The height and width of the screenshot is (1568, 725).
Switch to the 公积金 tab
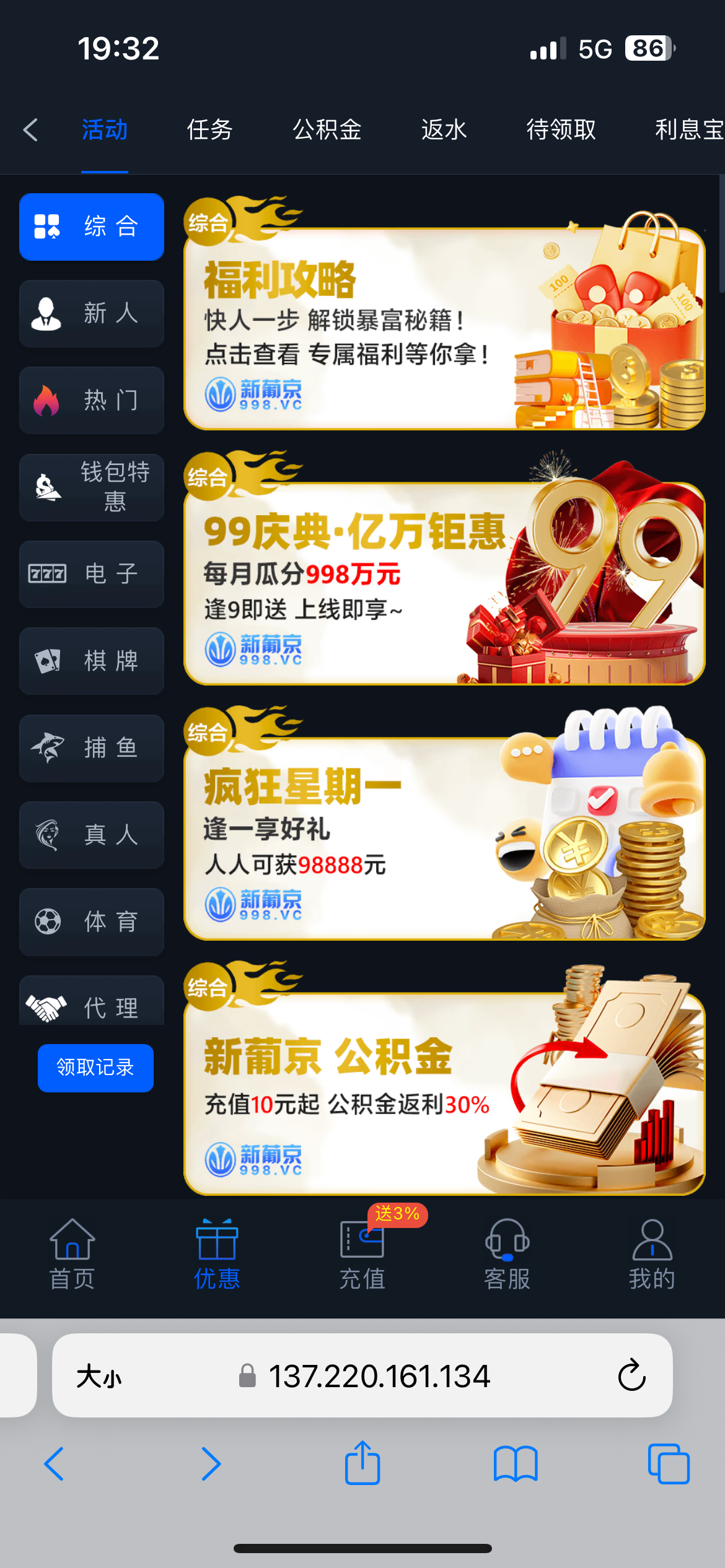(327, 130)
